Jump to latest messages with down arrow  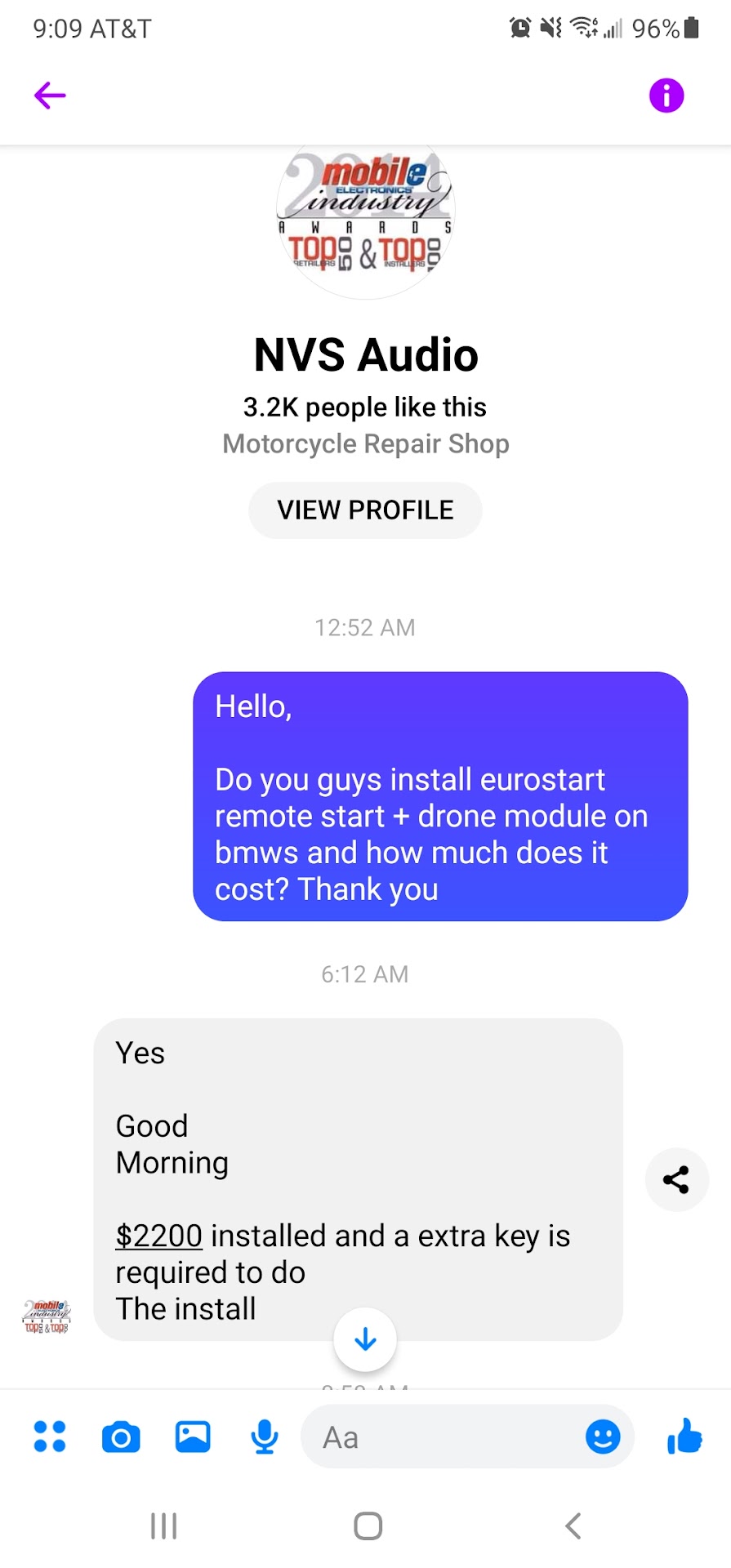tap(365, 1339)
